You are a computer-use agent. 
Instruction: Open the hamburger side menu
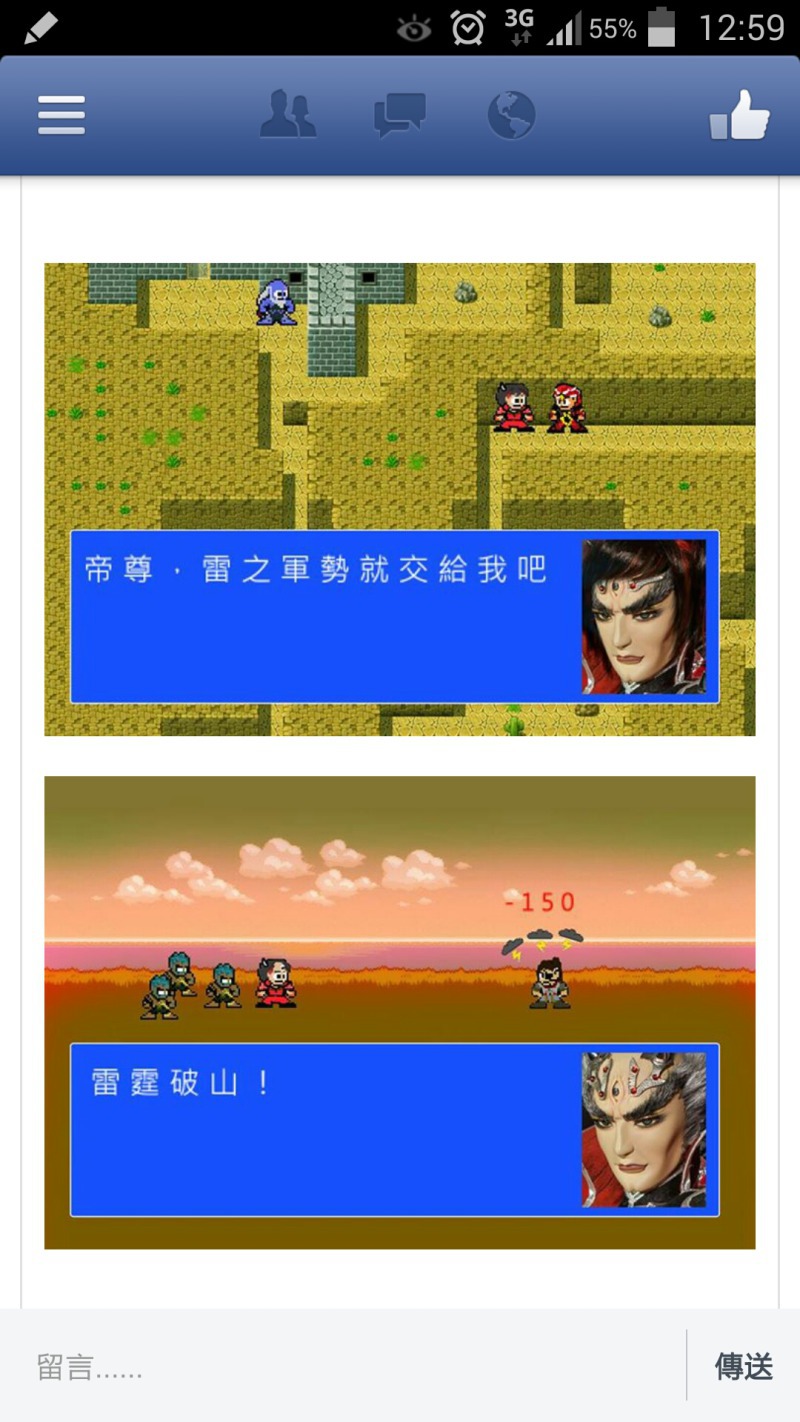pos(62,116)
